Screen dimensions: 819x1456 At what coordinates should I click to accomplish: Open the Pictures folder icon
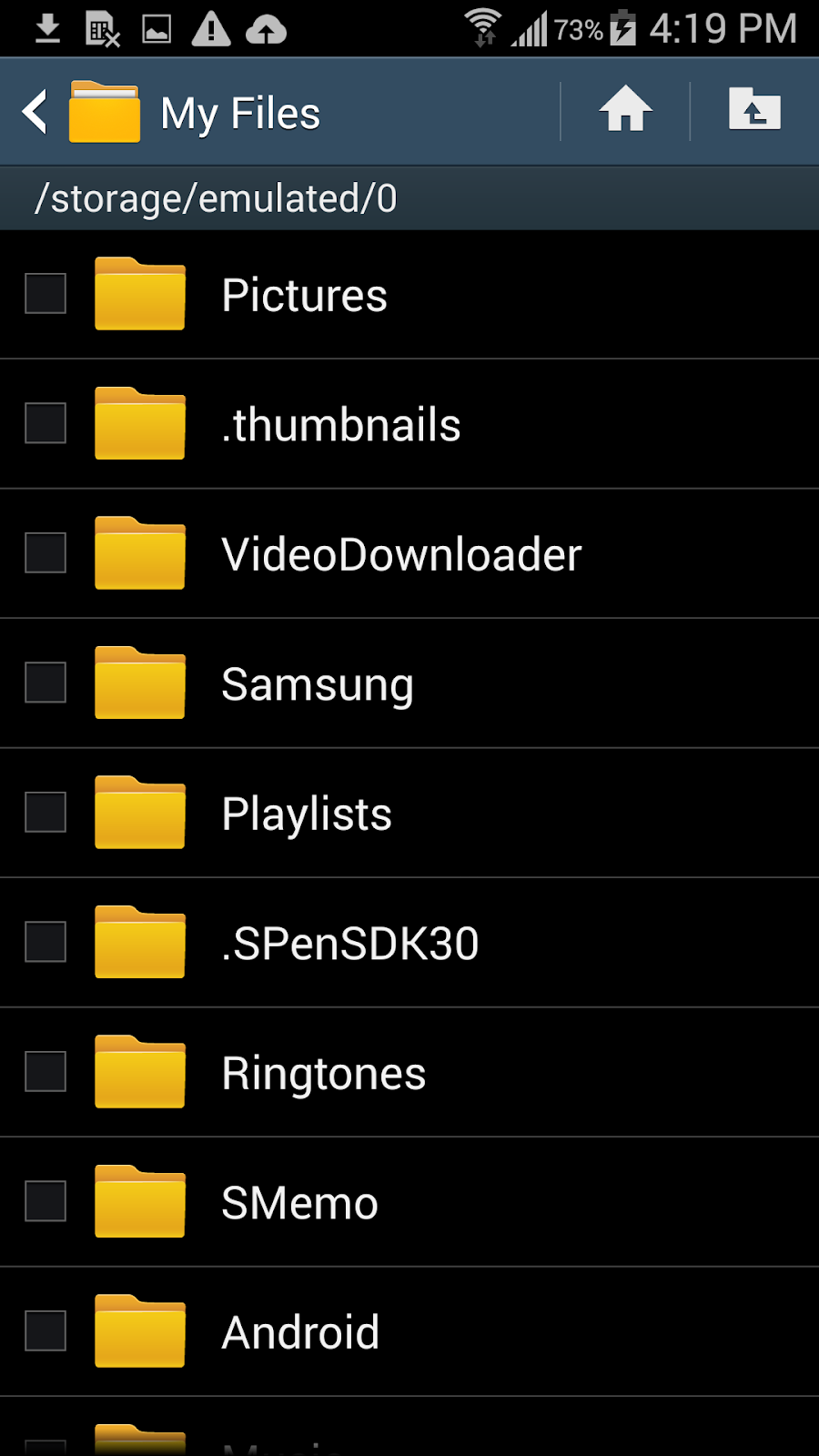[138, 294]
